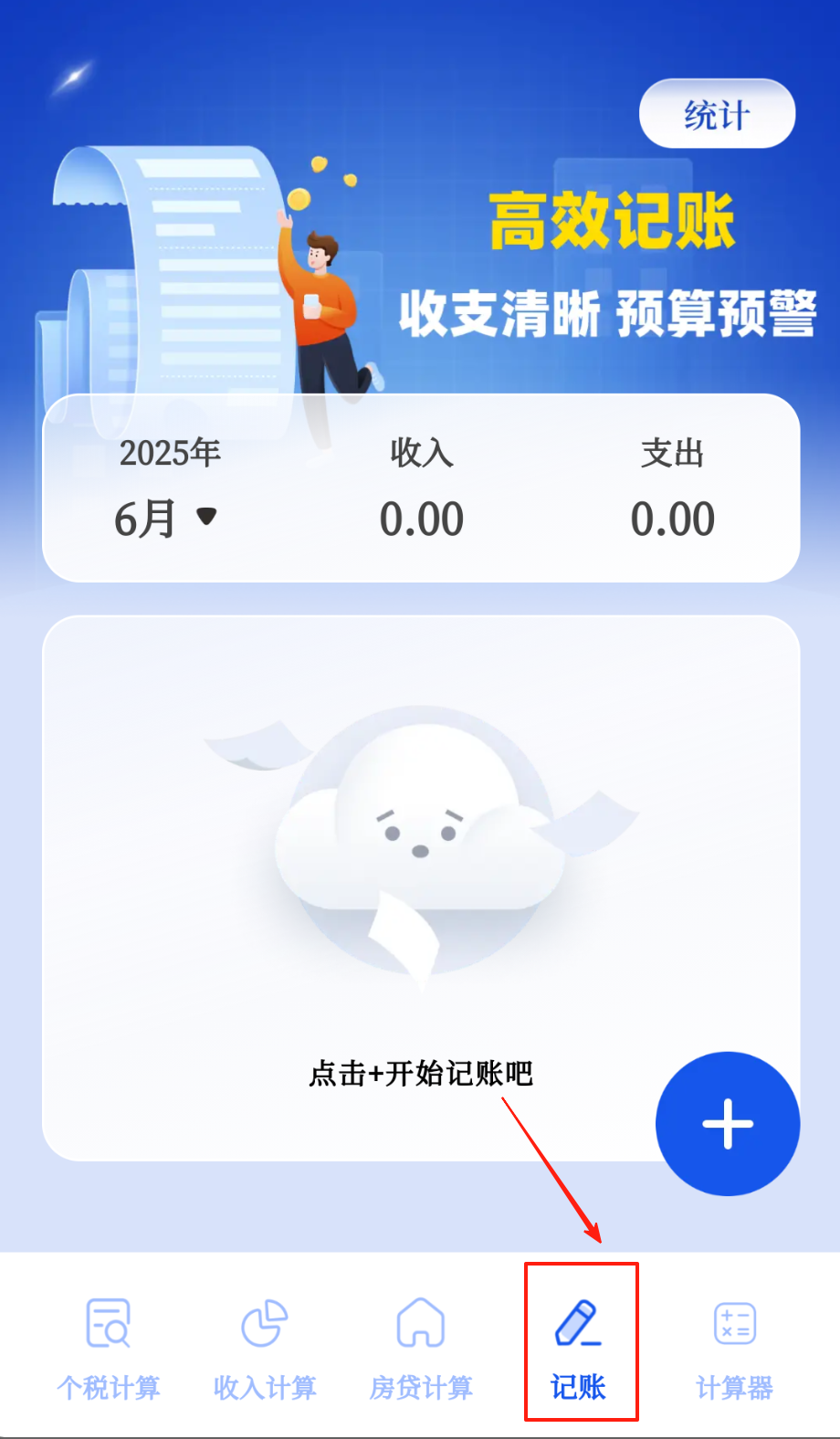The height and width of the screenshot is (1439, 840).
Task: Expand the 6月 month picker
Action: point(166,518)
